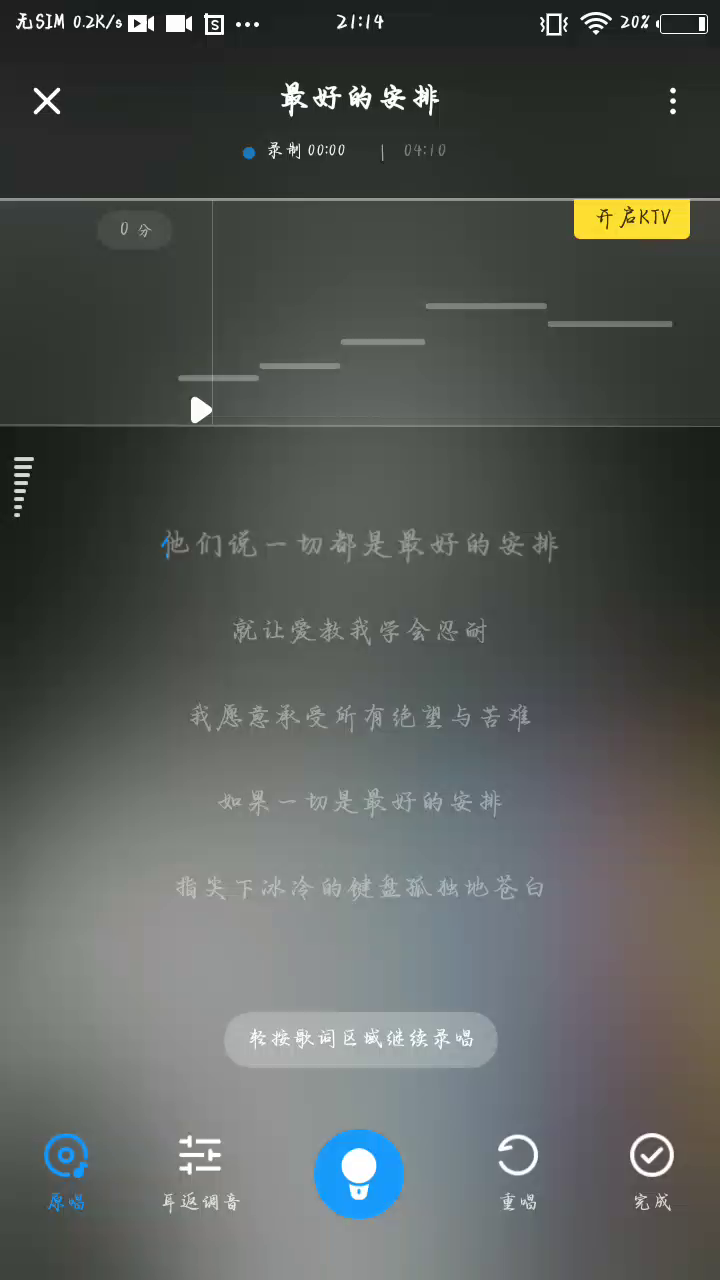Screen dimensions: 720x1280
Task: Open 耳返调音 audio settings
Action: point(200,1170)
